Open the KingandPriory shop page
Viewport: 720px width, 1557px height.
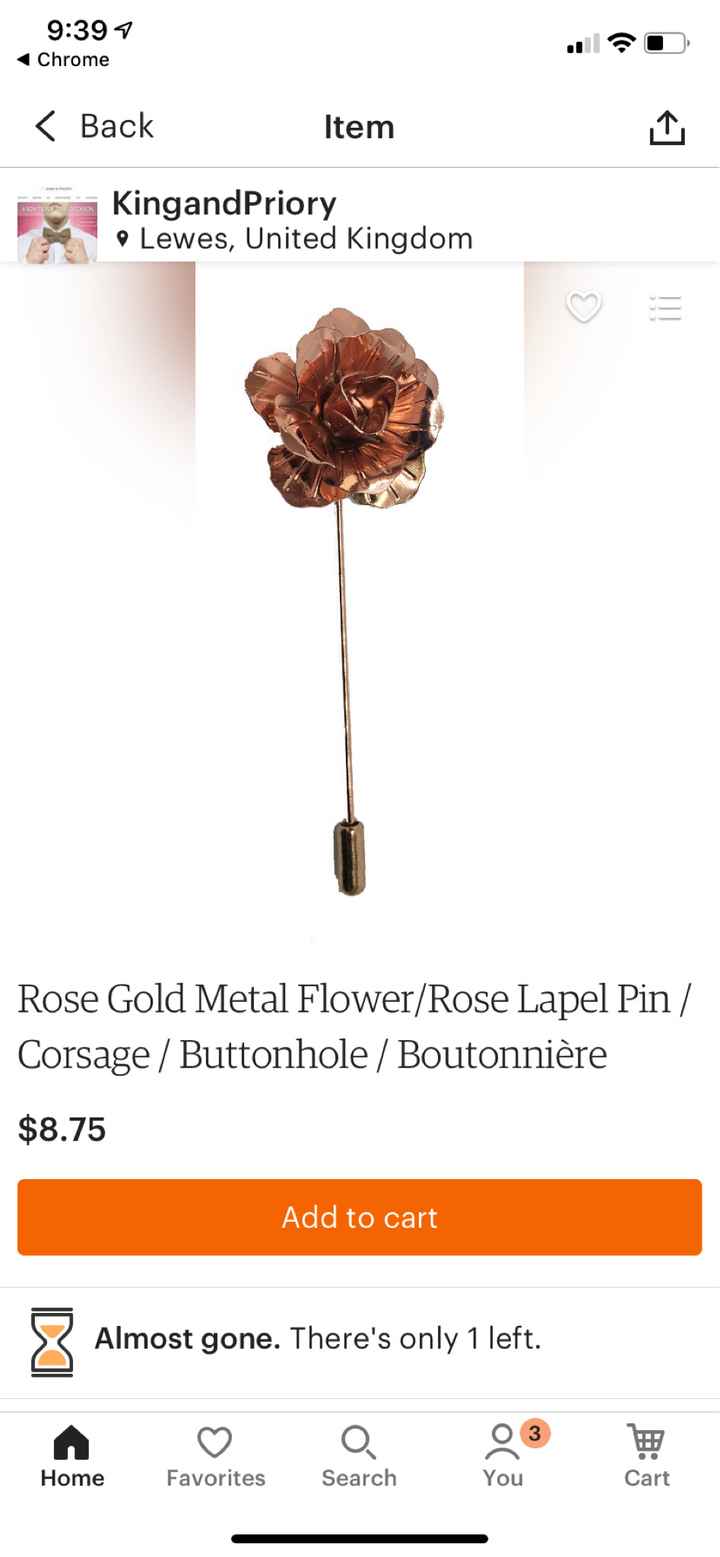pyautogui.click(x=224, y=203)
